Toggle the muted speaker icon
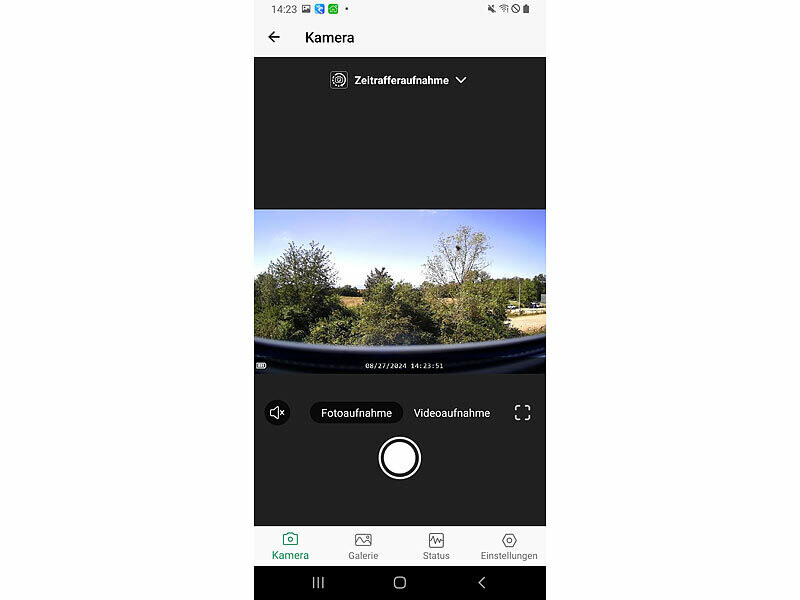Viewport: 800px width, 600px height. (x=277, y=412)
